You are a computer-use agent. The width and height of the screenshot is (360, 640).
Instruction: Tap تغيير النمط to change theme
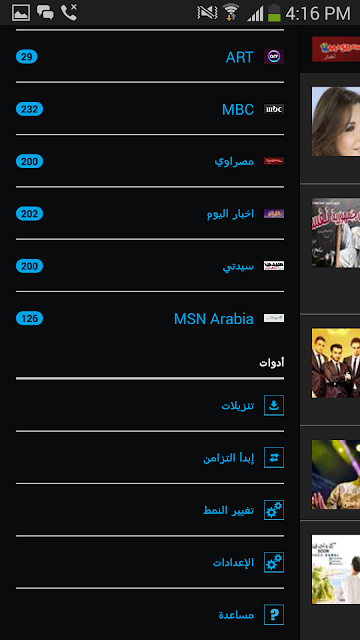150,510
